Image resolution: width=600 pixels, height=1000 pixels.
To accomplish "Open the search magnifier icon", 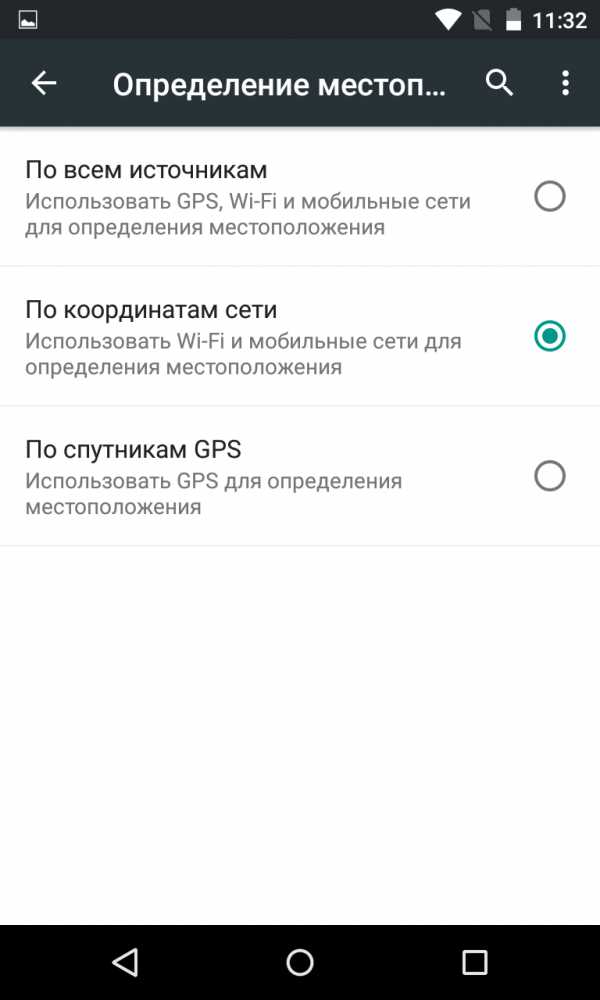I will pyautogui.click(x=499, y=83).
